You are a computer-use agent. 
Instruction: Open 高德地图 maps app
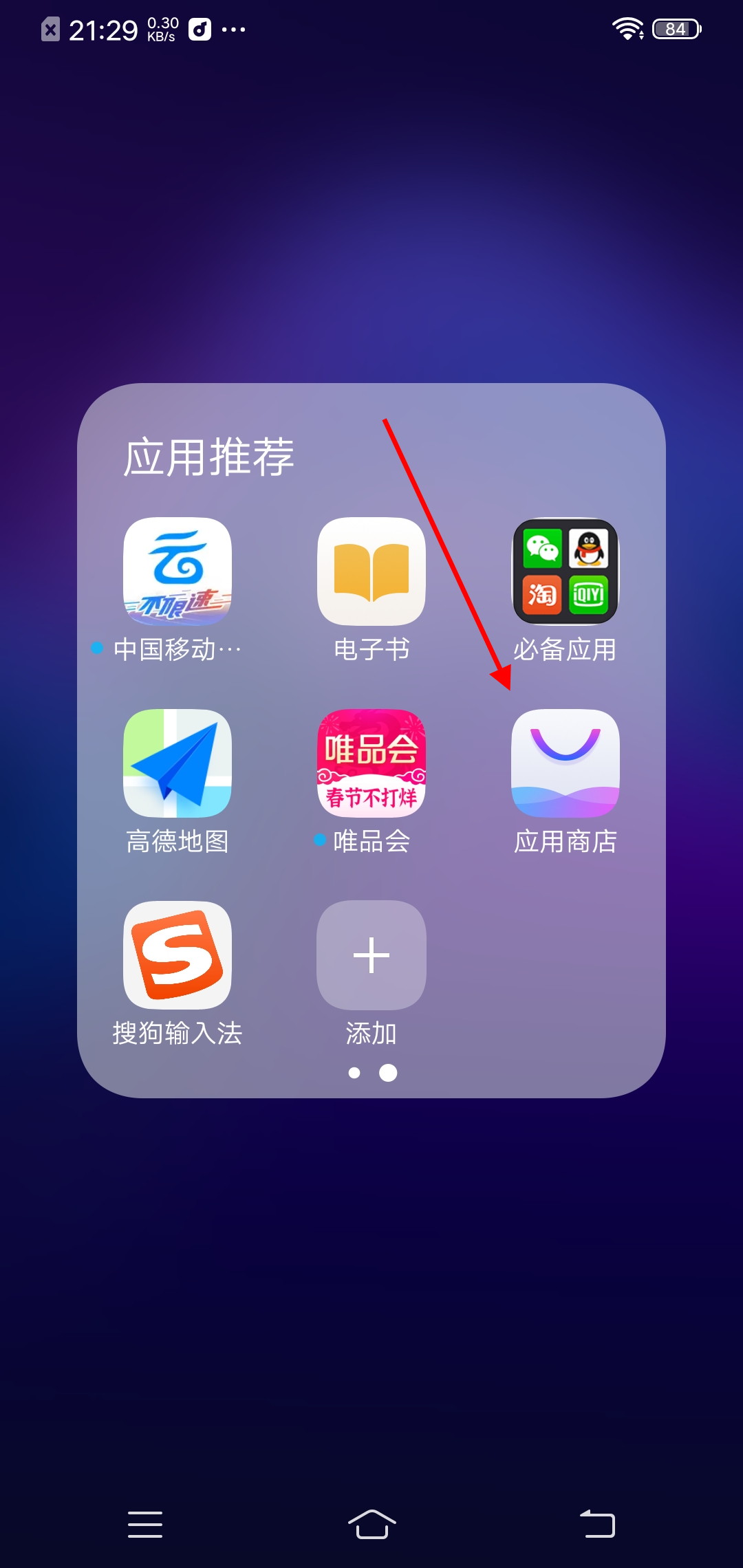(177, 763)
